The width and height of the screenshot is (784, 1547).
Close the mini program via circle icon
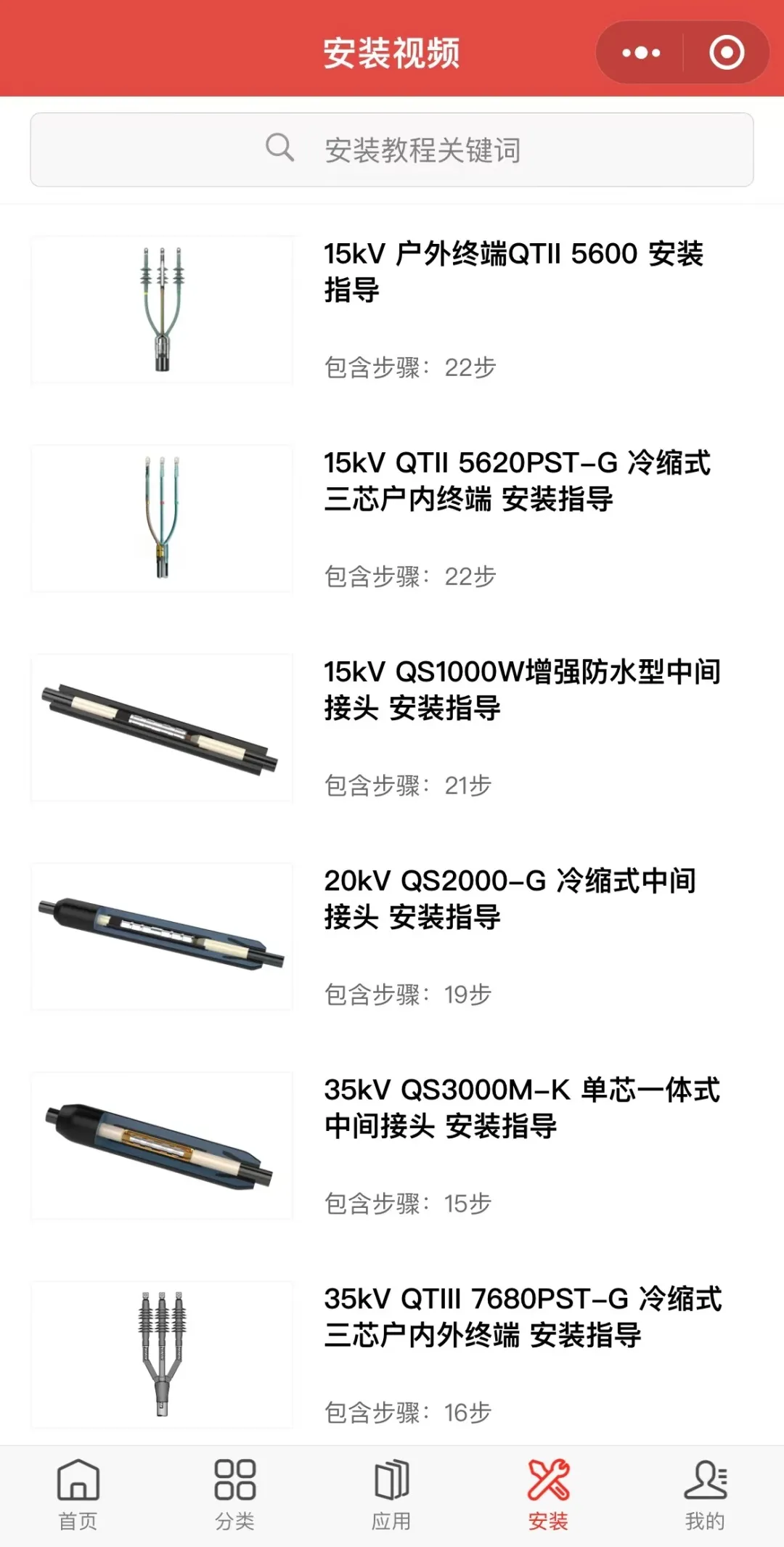[727, 53]
